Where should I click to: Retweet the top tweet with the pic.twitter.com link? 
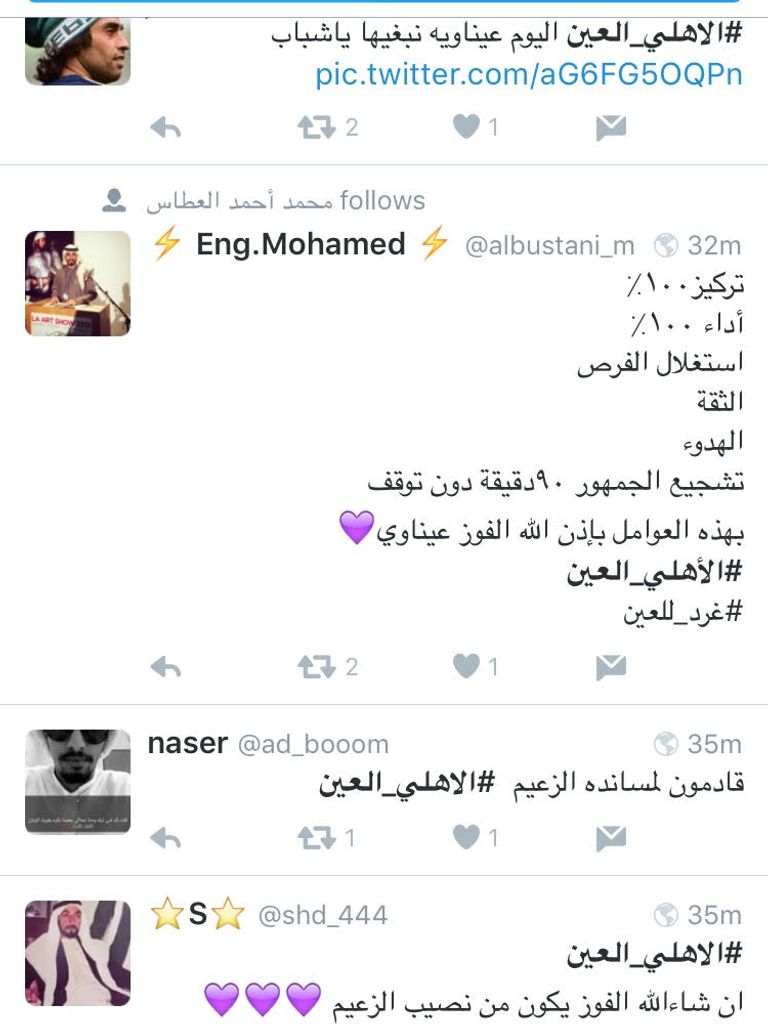point(317,127)
